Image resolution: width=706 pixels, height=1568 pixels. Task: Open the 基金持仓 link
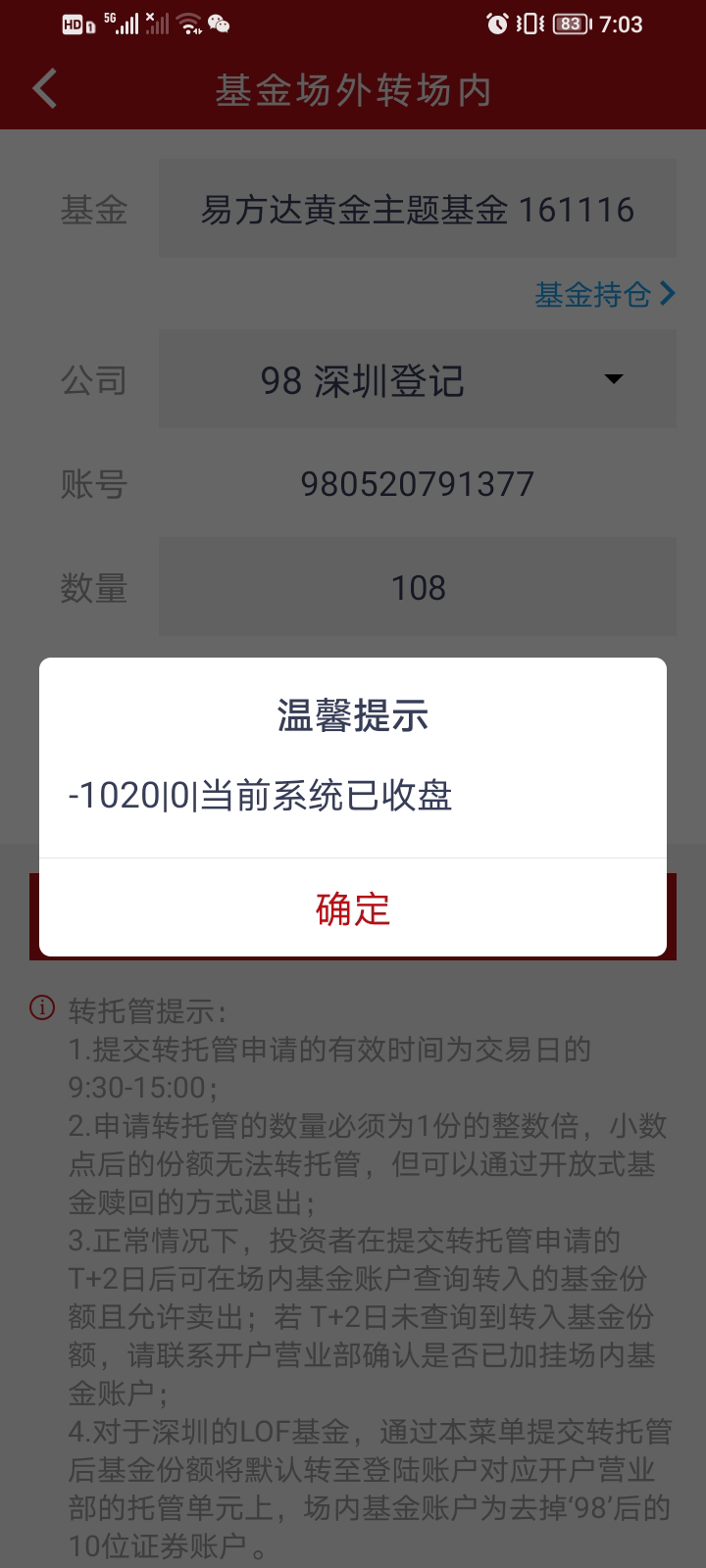coord(604,294)
